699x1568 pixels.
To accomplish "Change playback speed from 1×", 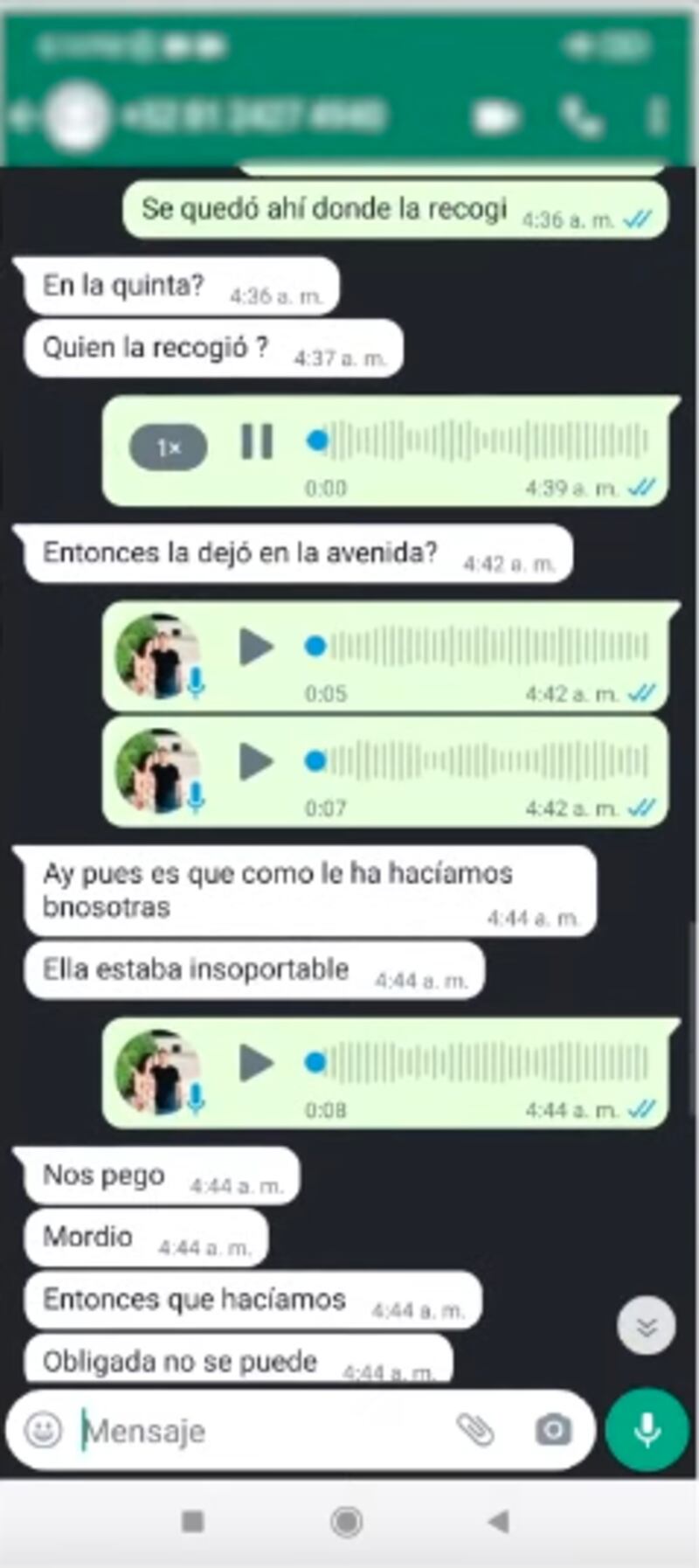I will click(169, 448).
